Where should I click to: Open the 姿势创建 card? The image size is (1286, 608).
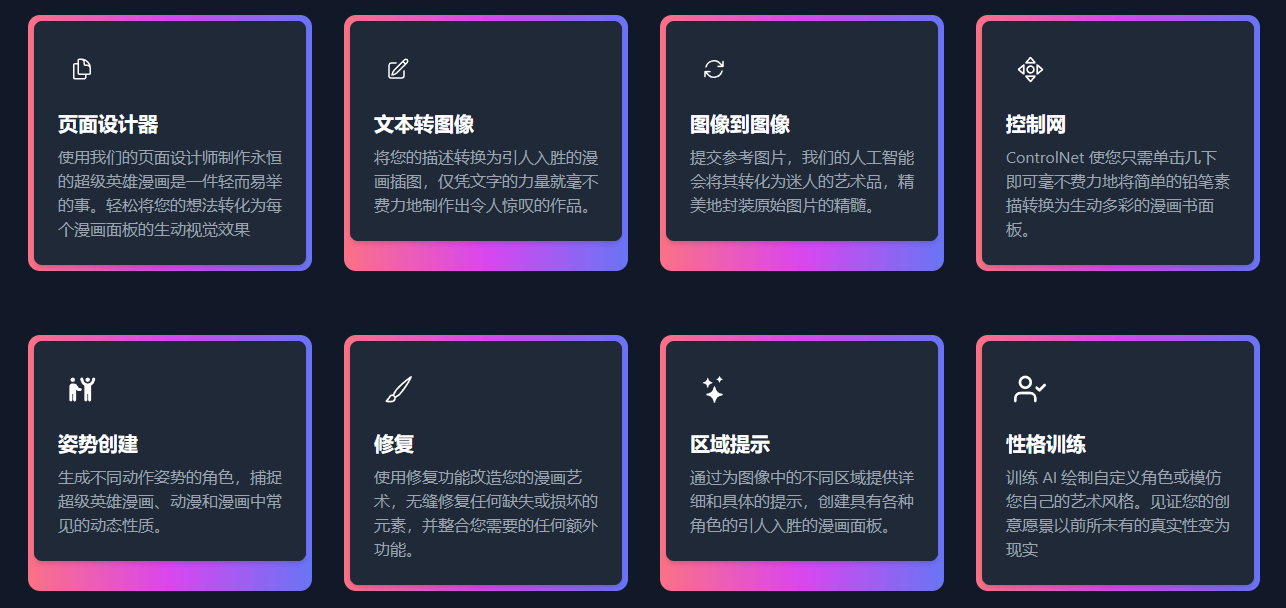click(x=169, y=452)
